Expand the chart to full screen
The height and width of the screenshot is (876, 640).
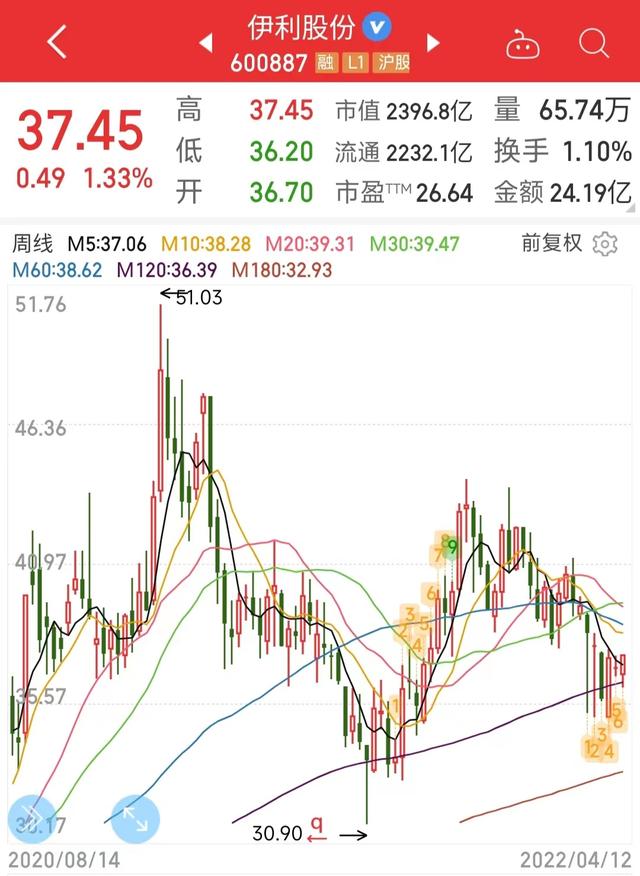pos(135,818)
